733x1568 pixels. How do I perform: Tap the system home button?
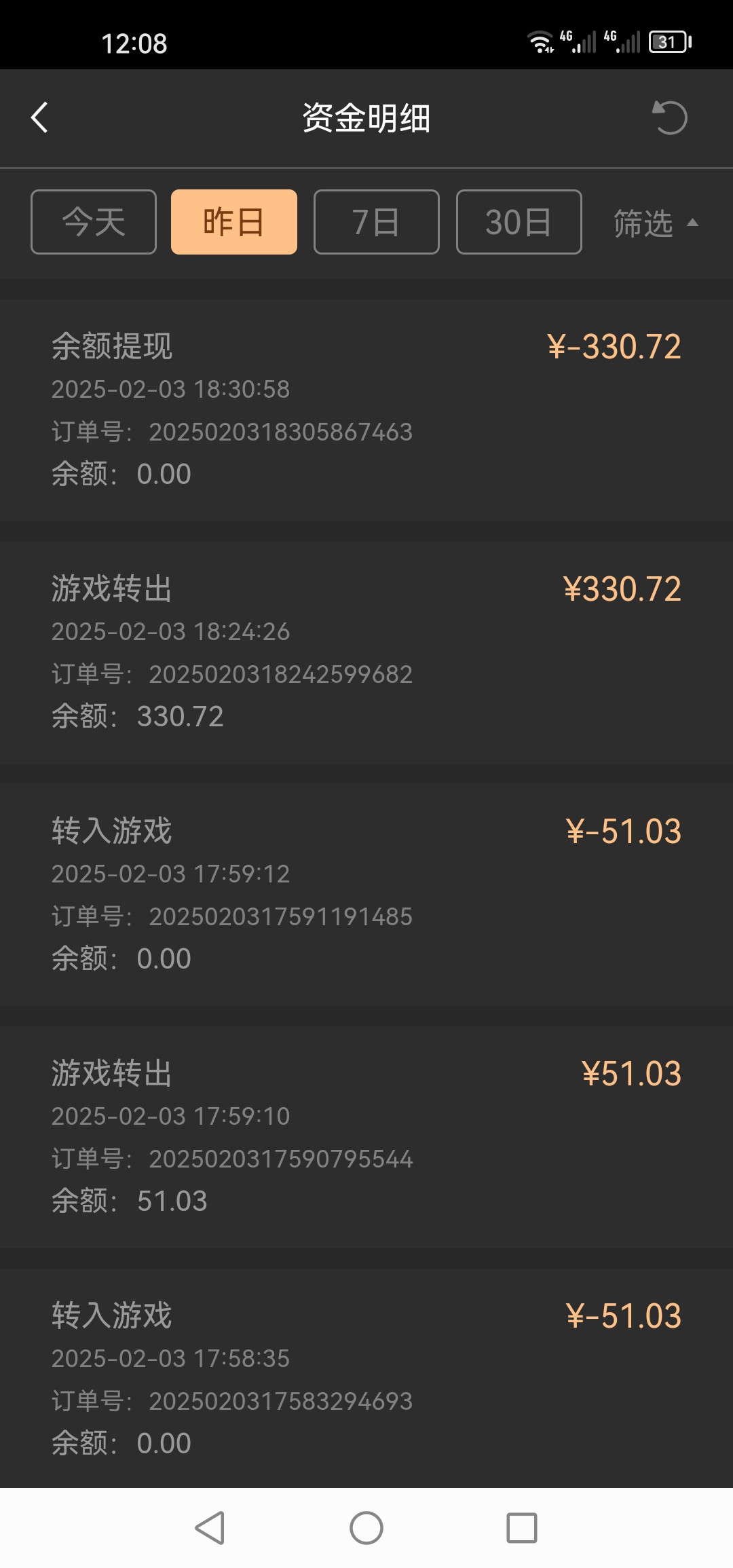pyautogui.click(x=366, y=1528)
